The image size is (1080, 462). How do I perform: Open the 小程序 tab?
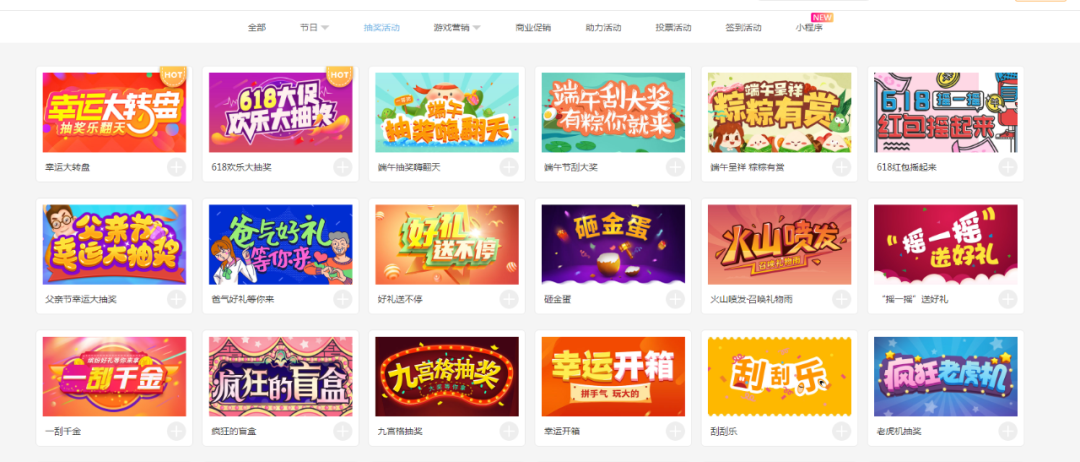click(x=809, y=27)
